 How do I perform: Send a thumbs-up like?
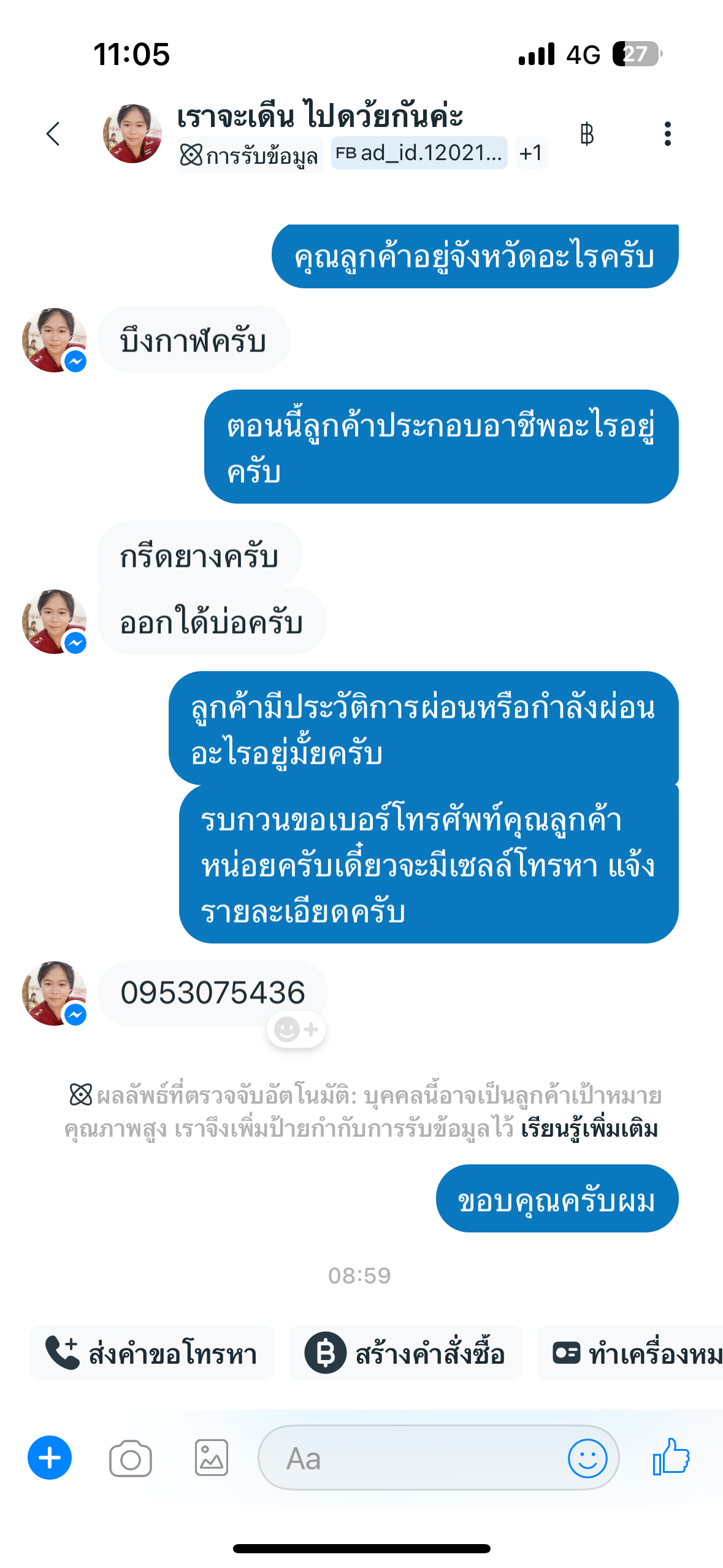coord(671,1457)
